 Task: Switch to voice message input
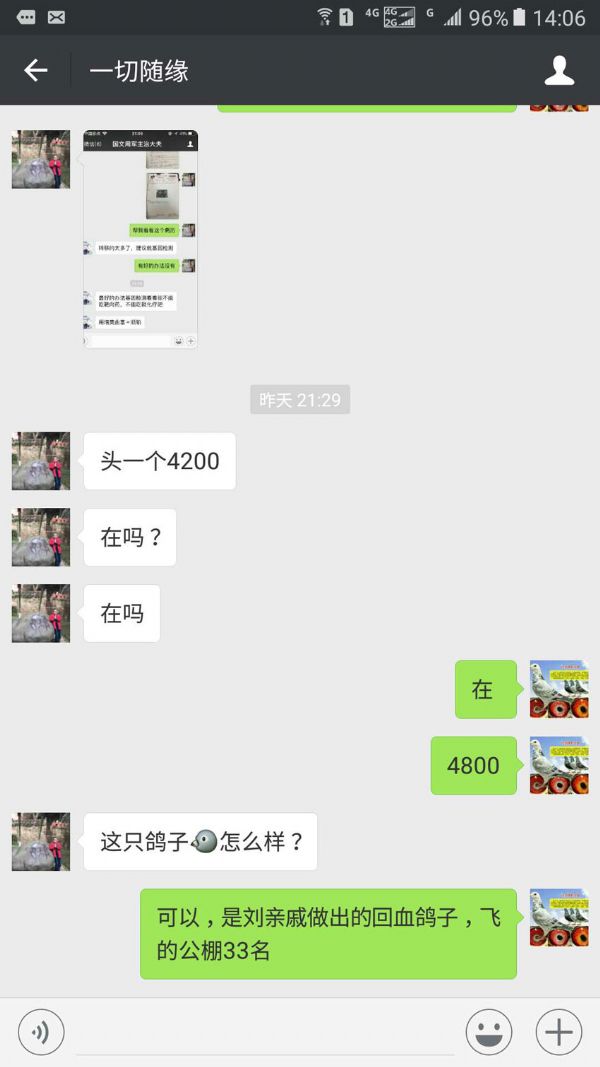click(41, 1032)
